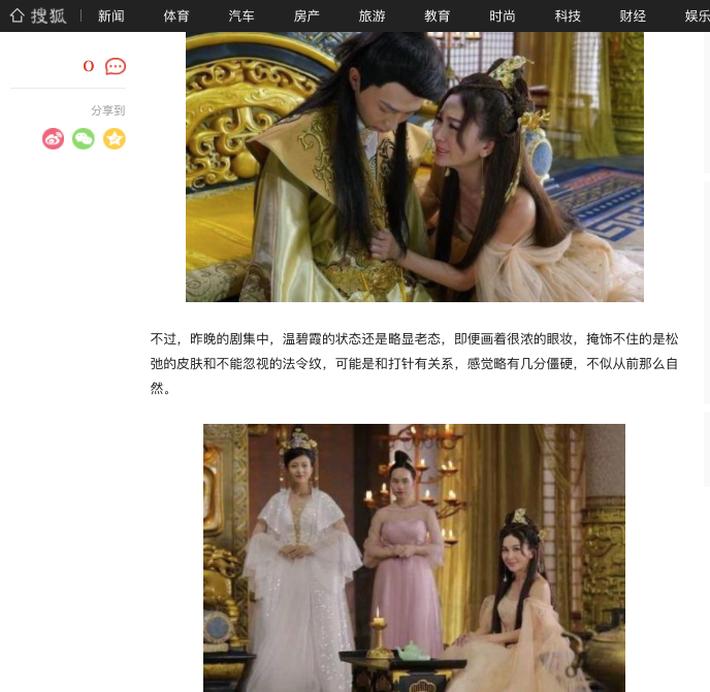This screenshot has height=692, width=710.
Task: Share article to WeChat
Action: click(83, 139)
